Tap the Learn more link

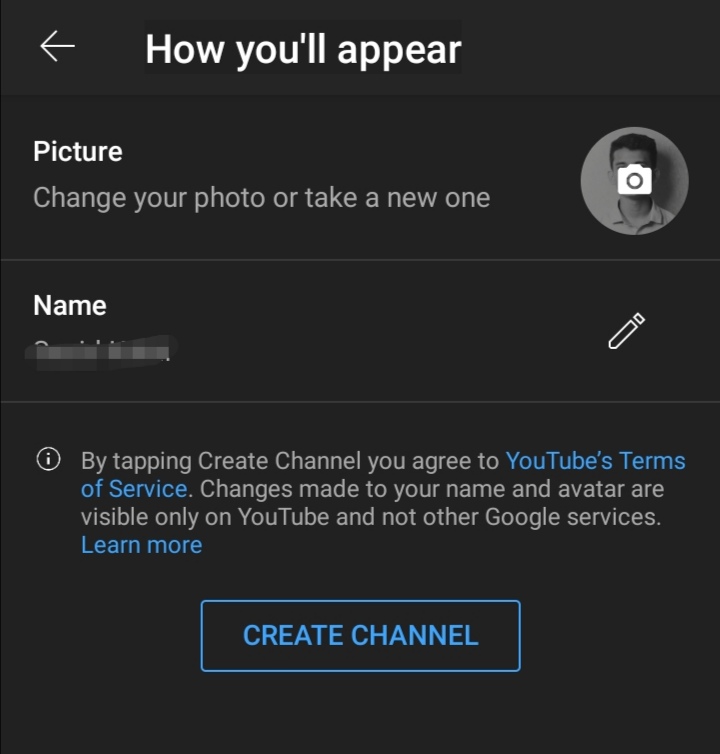[141, 545]
